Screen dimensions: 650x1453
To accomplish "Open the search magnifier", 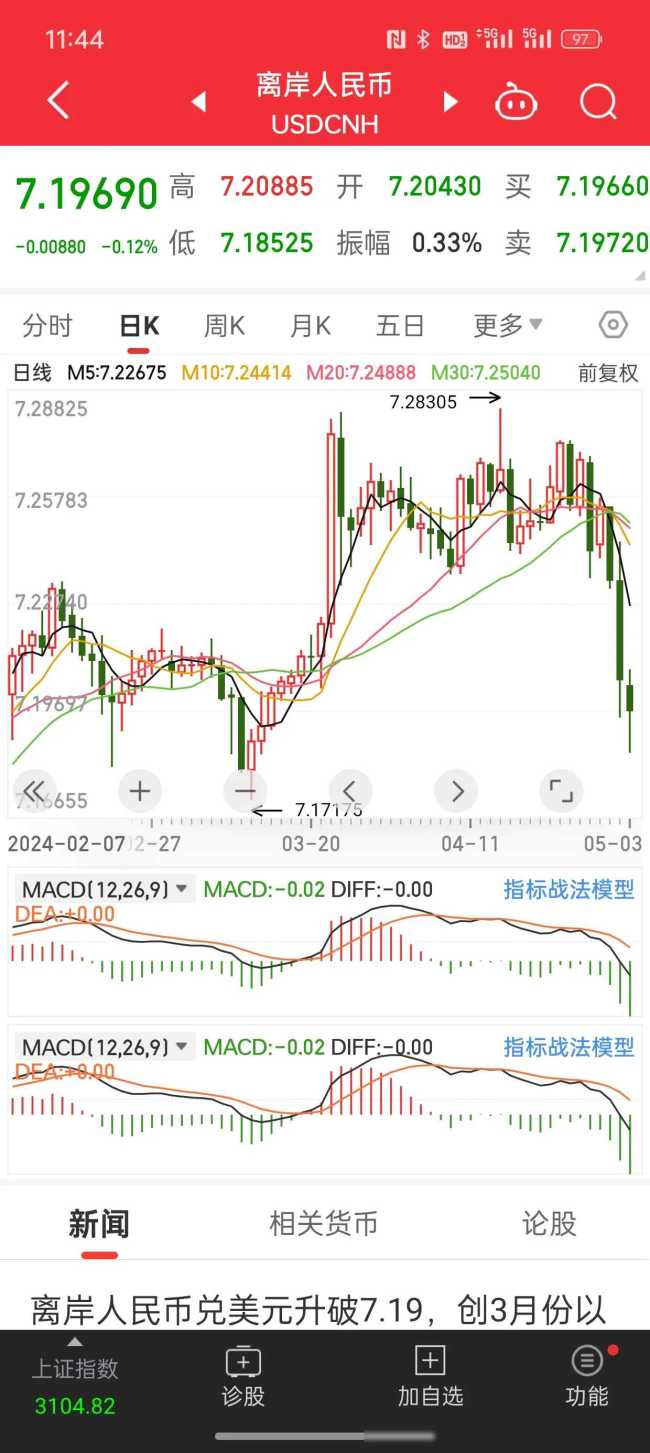I will point(598,102).
